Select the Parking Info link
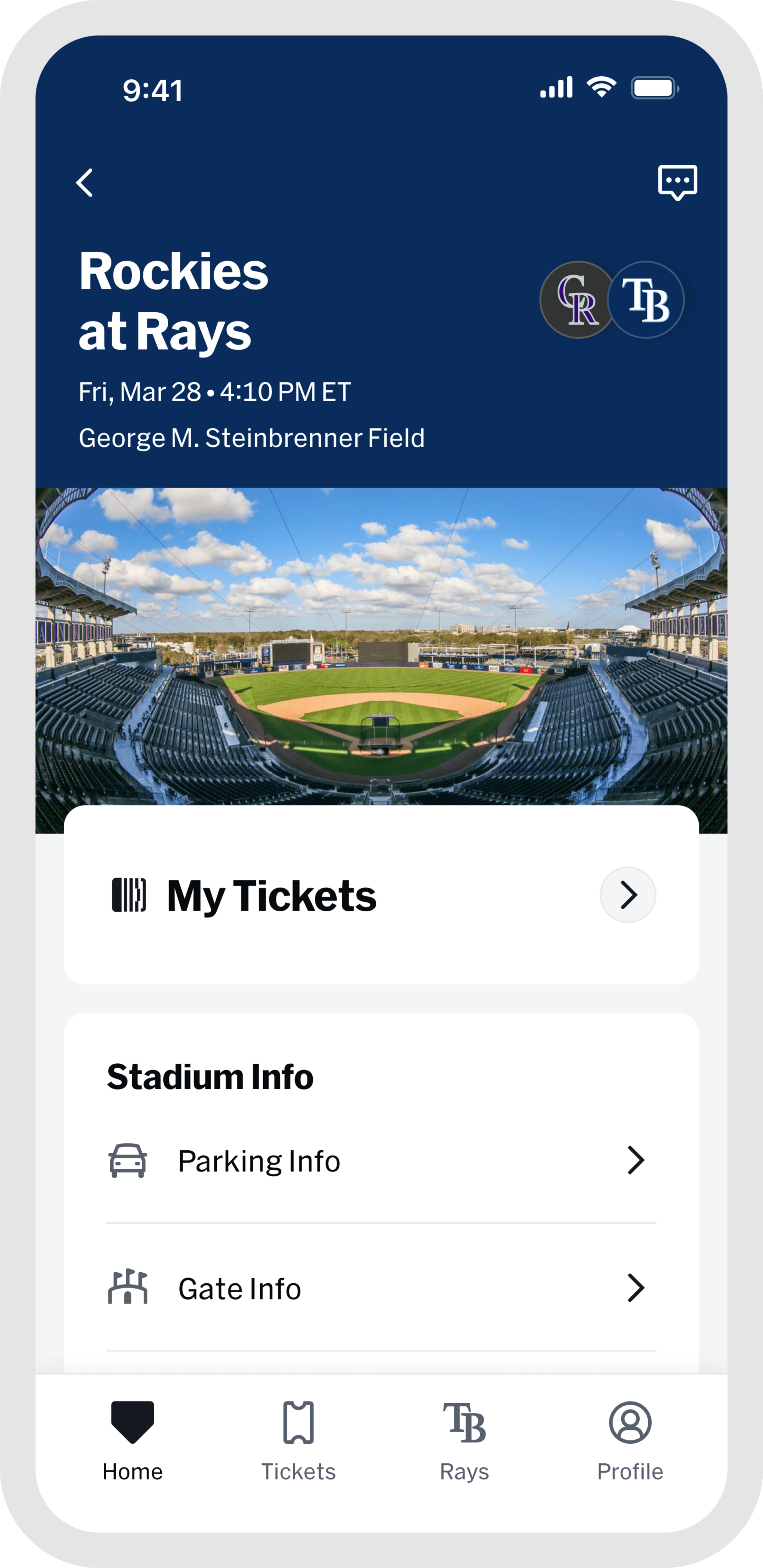763x1568 pixels. [259, 1161]
